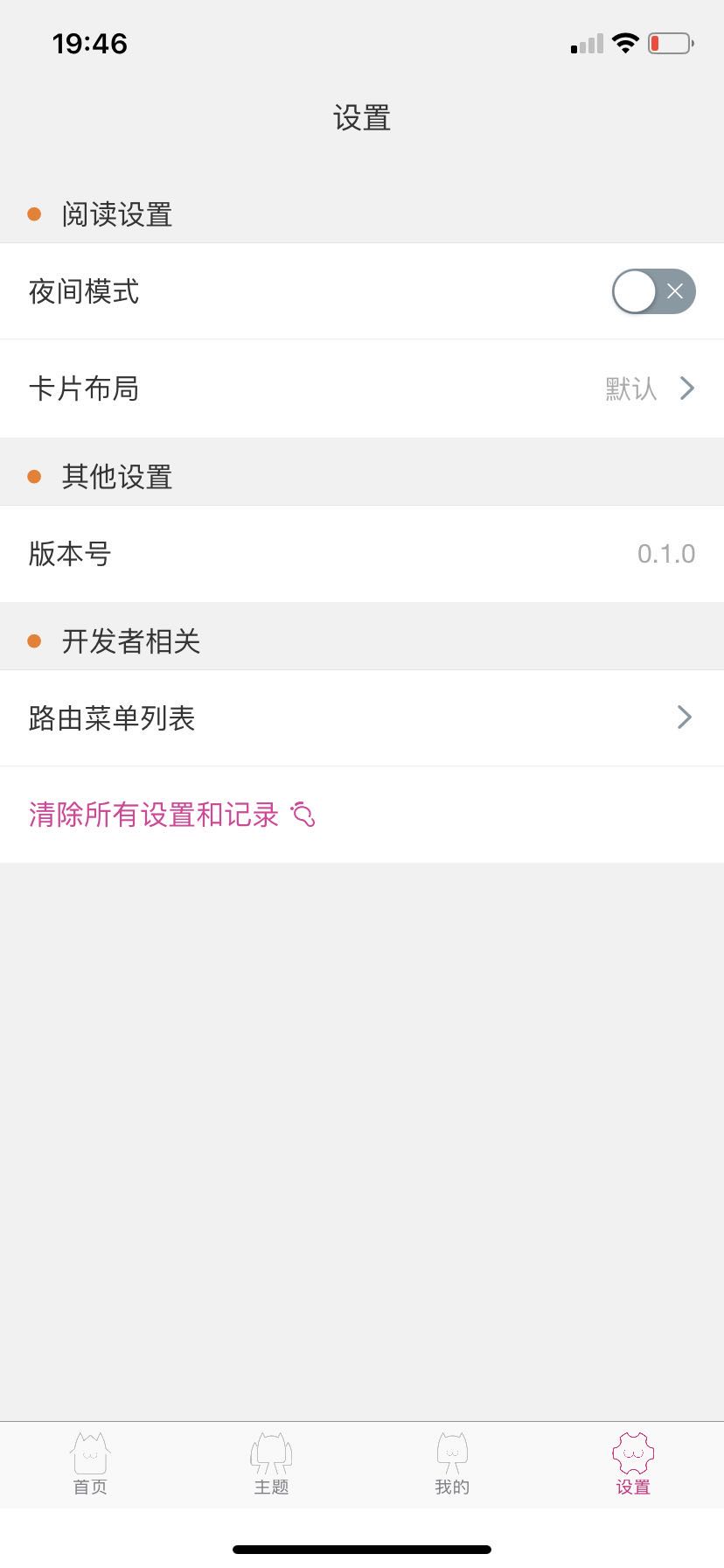
Task: Open the 默认 card layout dropdown
Action: (630, 388)
